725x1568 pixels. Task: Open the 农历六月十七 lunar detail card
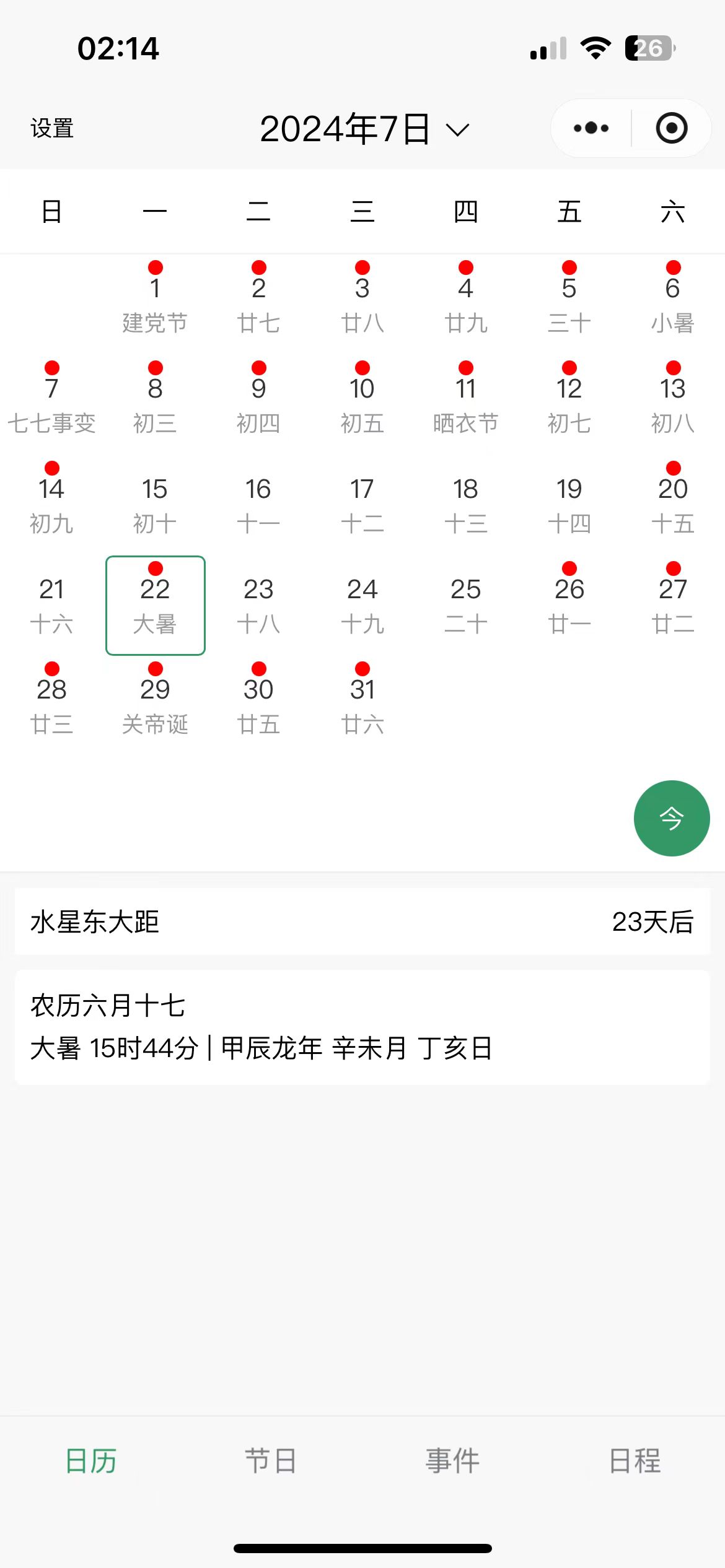[362, 1027]
